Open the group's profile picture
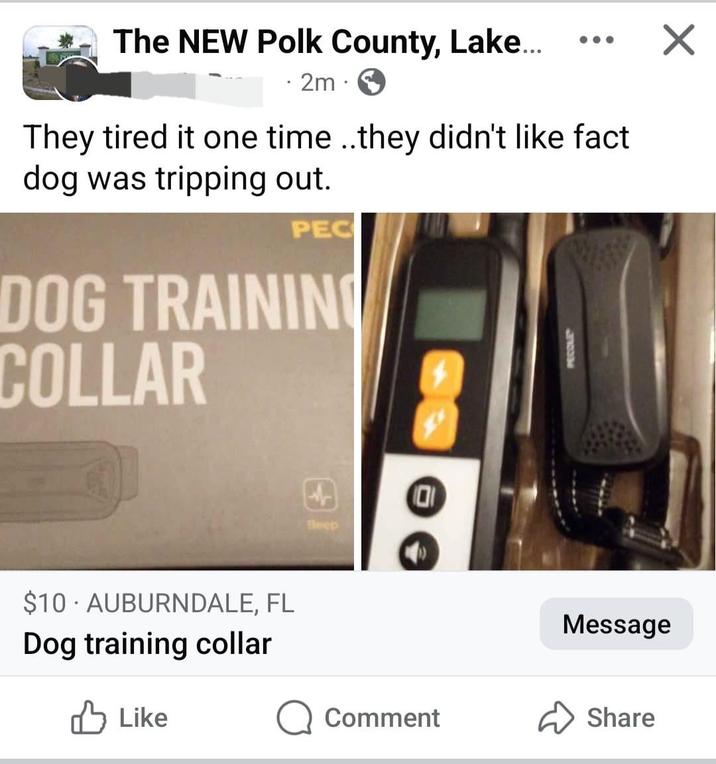Image resolution: width=716 pixels, height=764 pixels. click(x=58, y=62)
